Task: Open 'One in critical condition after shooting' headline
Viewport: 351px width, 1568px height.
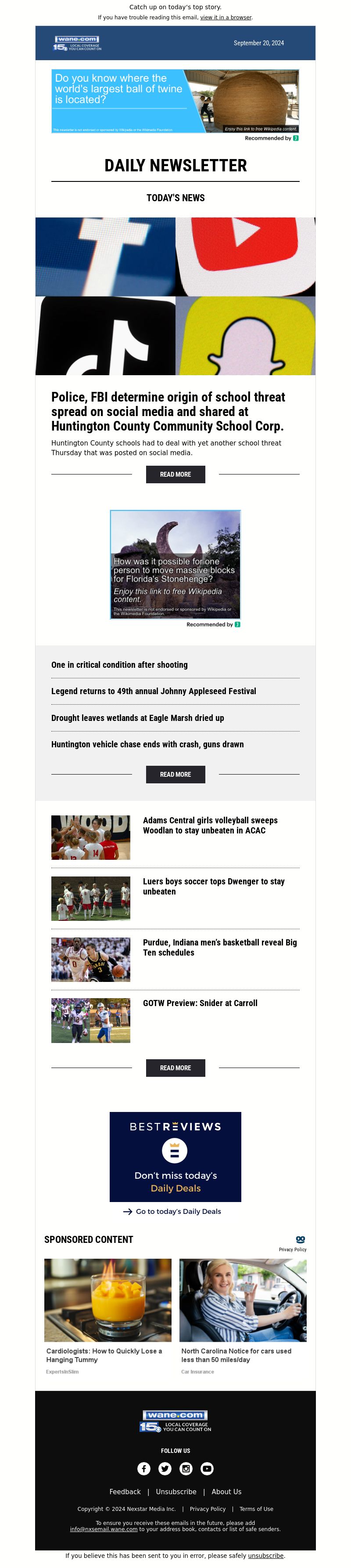Action: click(x=119, y=665)
